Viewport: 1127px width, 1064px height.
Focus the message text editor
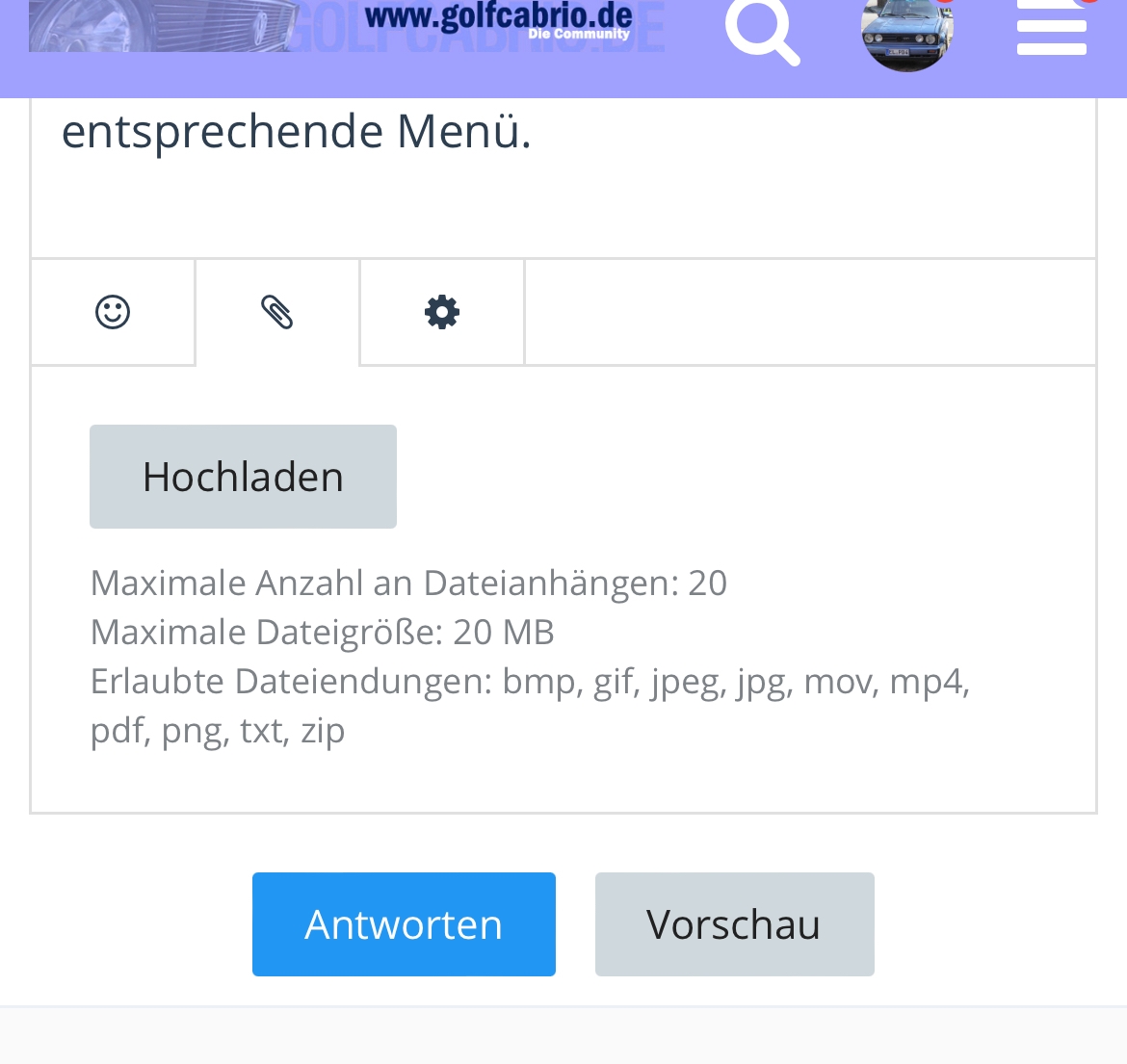[563, 173]
